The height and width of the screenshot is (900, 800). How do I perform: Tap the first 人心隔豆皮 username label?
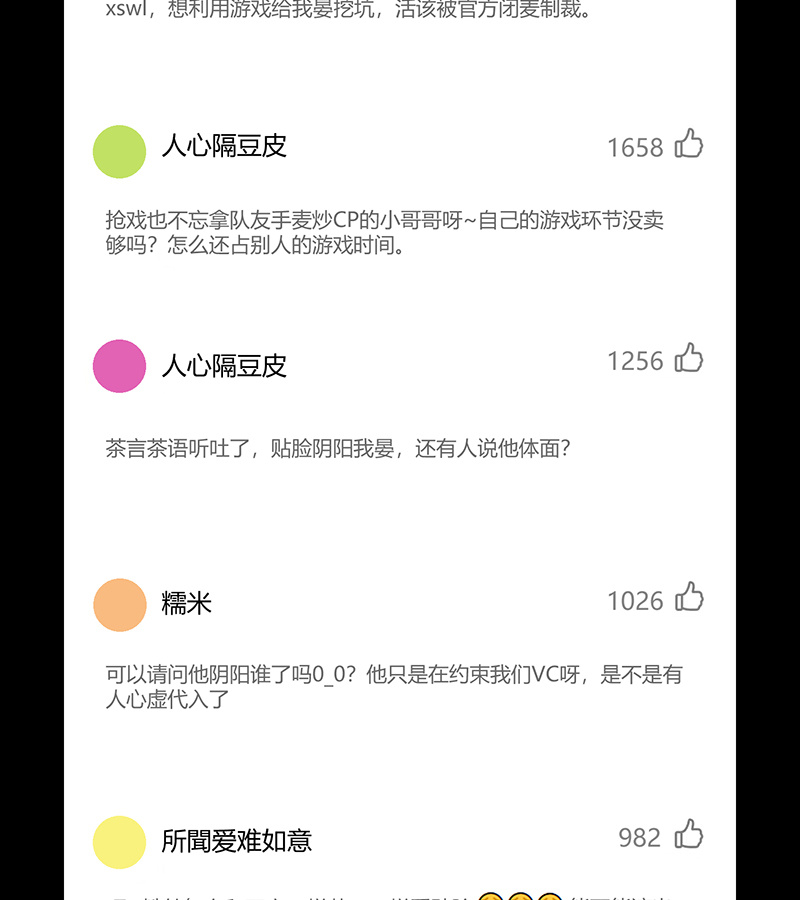223,145
